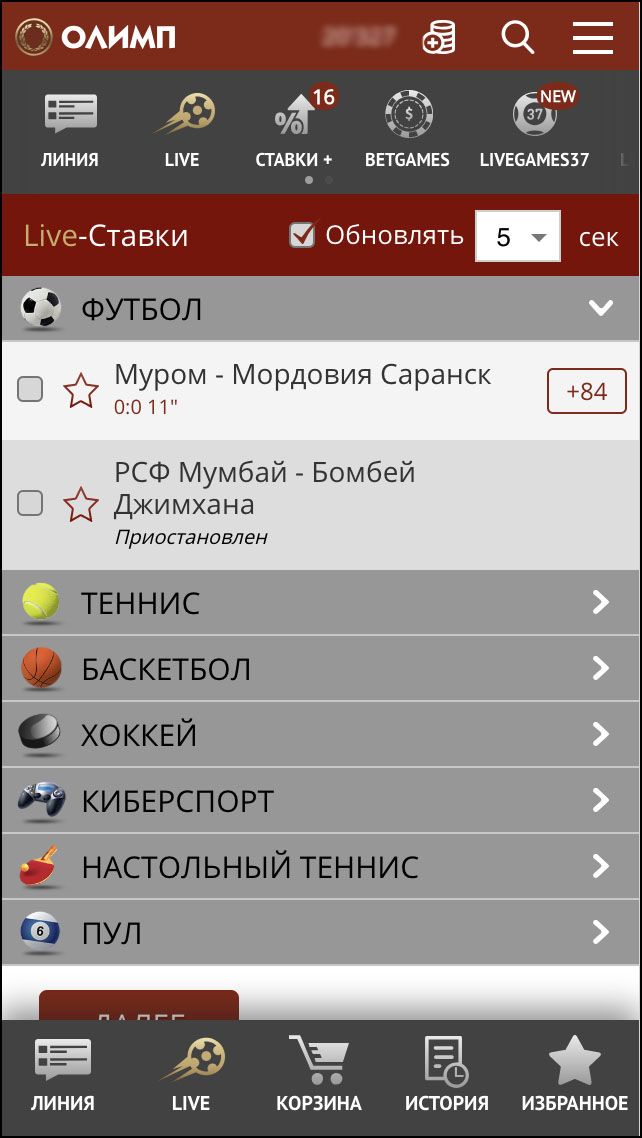Switch to the История tab
Viewport: 642px width, 1138px height.
tap(446, 1076)
